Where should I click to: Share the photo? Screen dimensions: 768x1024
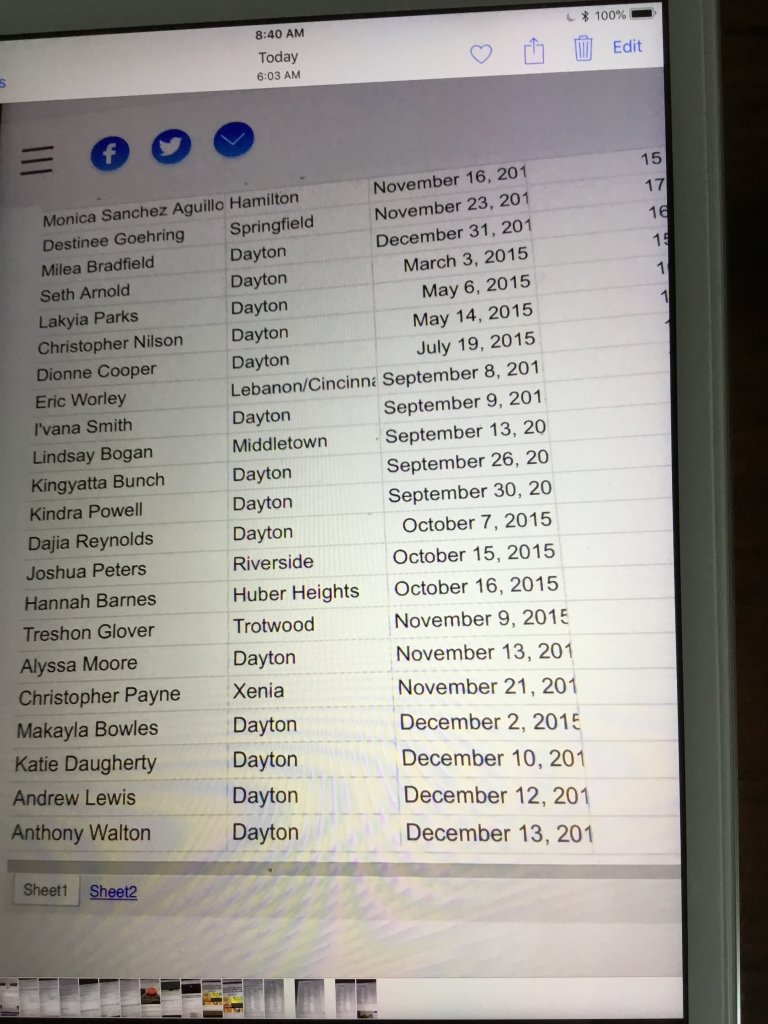(x=534, y=50)
